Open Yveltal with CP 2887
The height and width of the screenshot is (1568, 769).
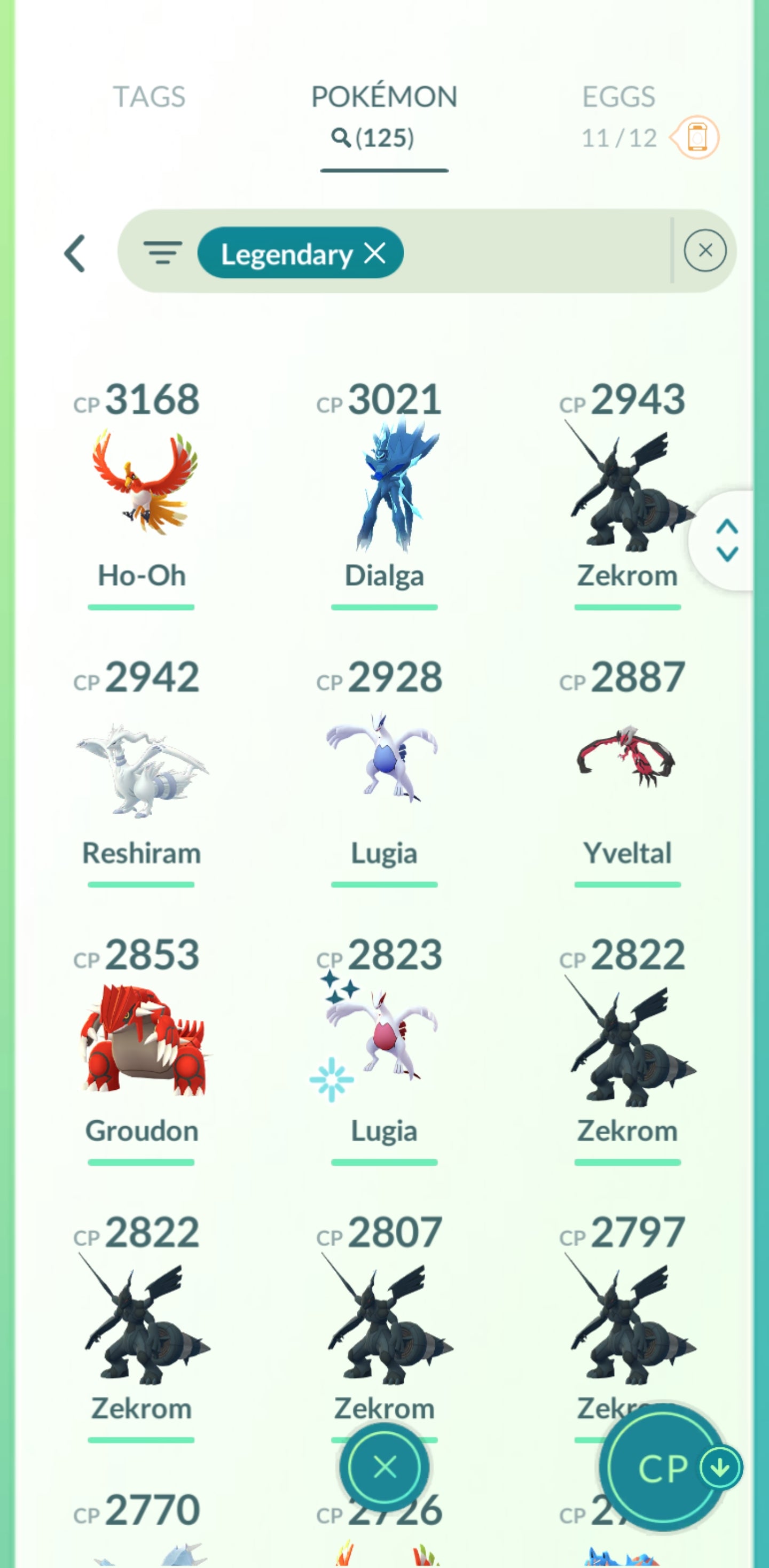pyautogui.click(x=626, y=761)
